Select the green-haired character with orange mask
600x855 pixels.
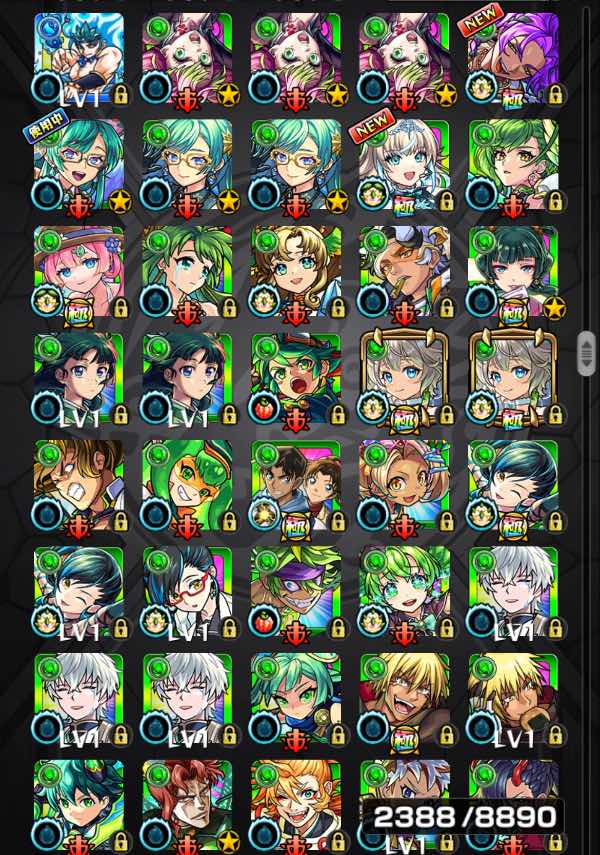pyautogui.click(x=187, y=486)
